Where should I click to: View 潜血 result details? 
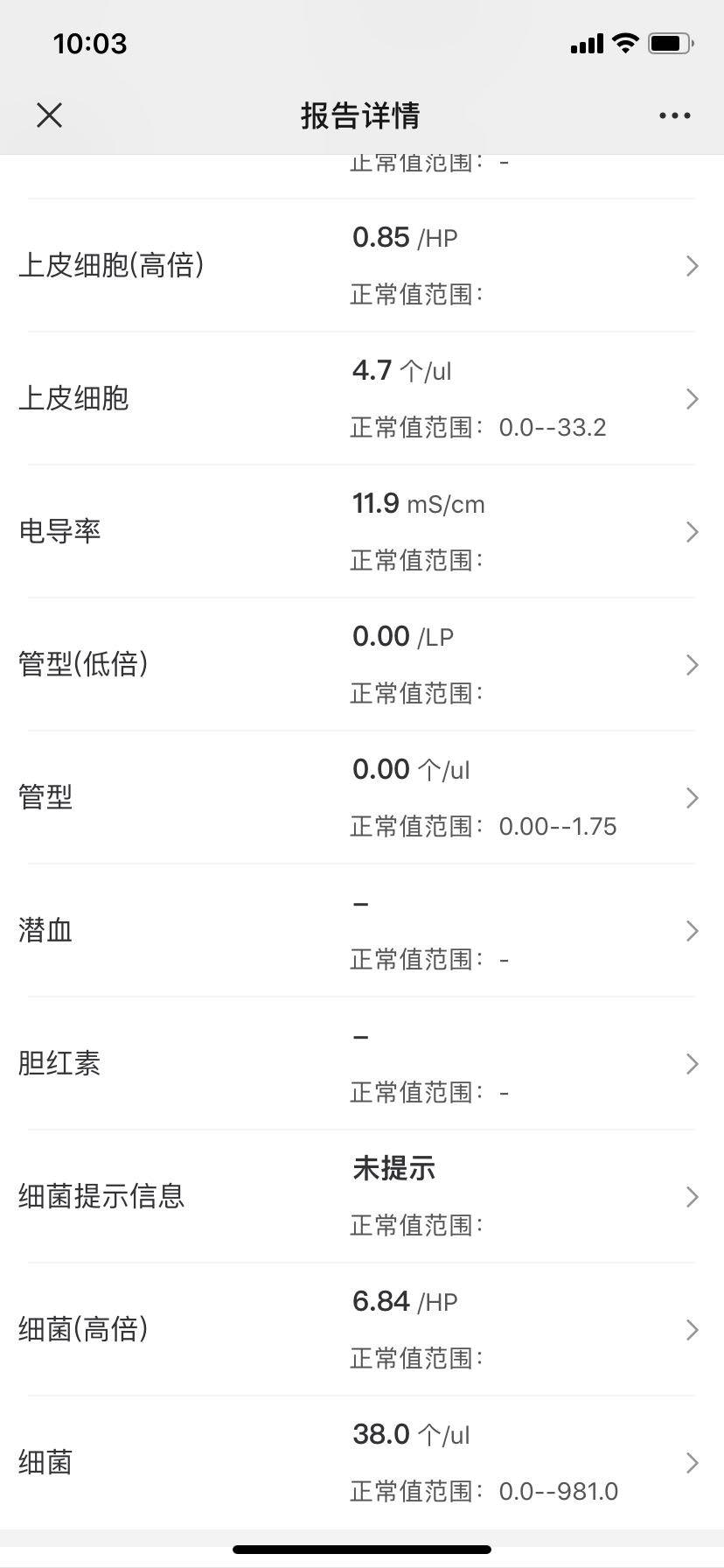click(x=361, y=931)
